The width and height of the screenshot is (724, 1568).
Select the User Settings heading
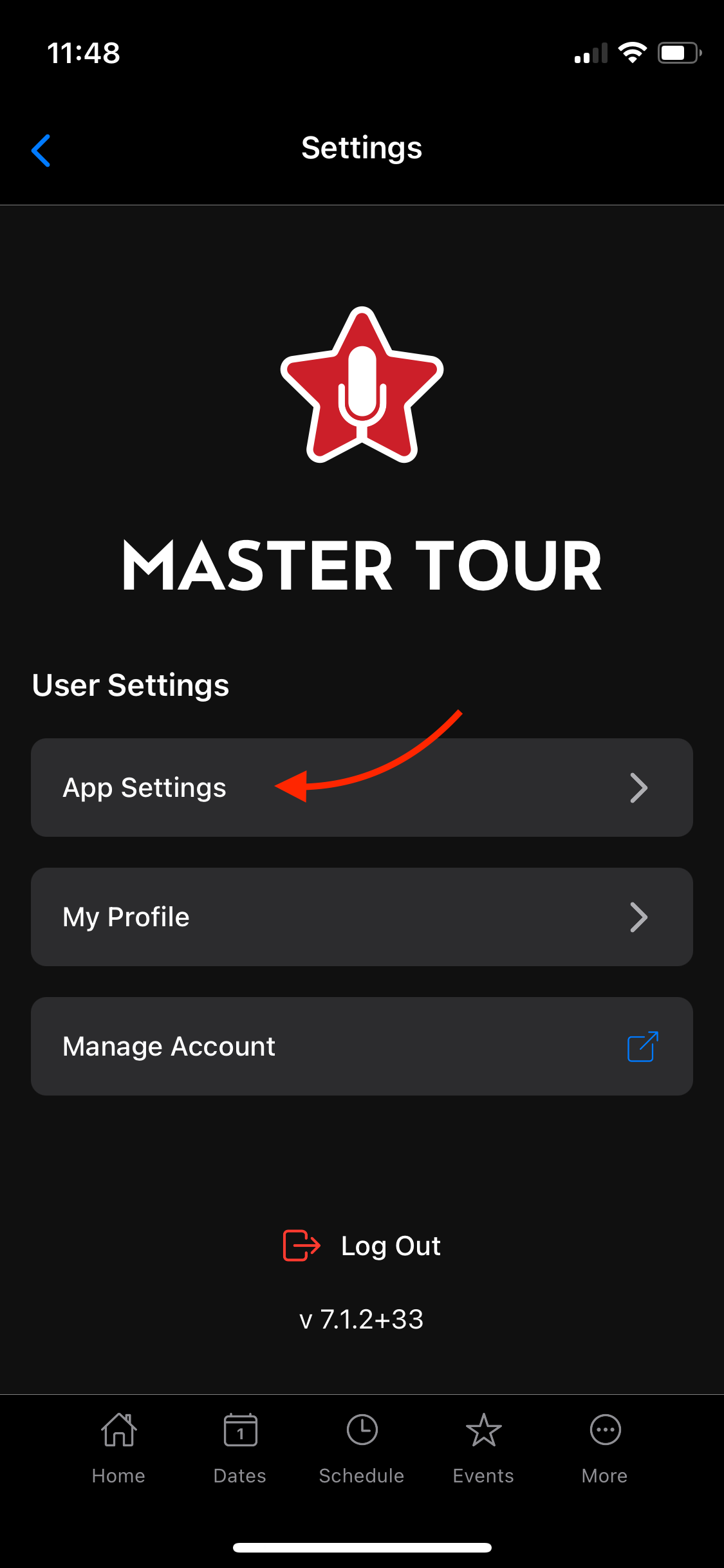pos(129,685)
